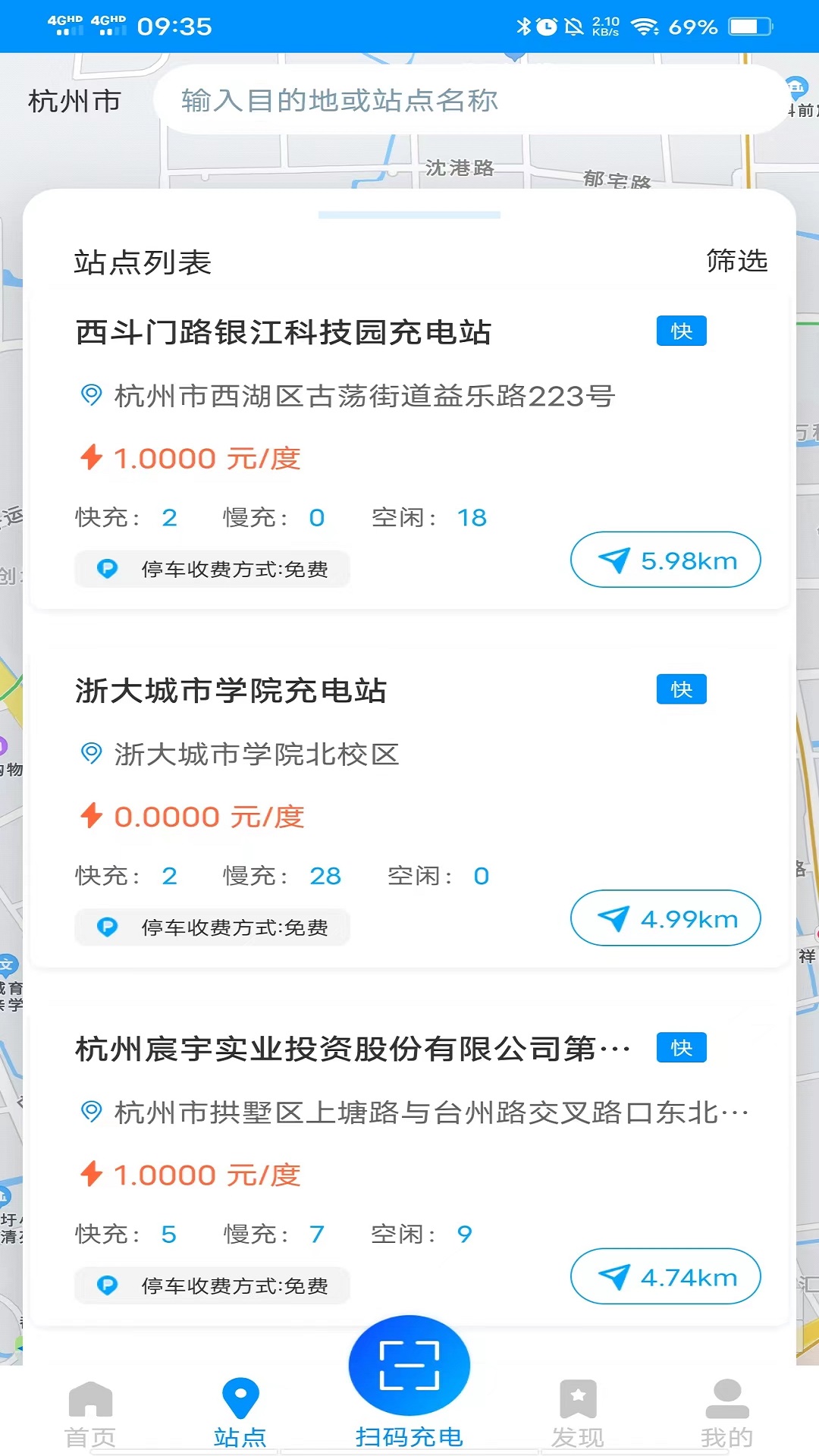Tap the location pin beside 浙大城市学院北校区

(91, 754)
